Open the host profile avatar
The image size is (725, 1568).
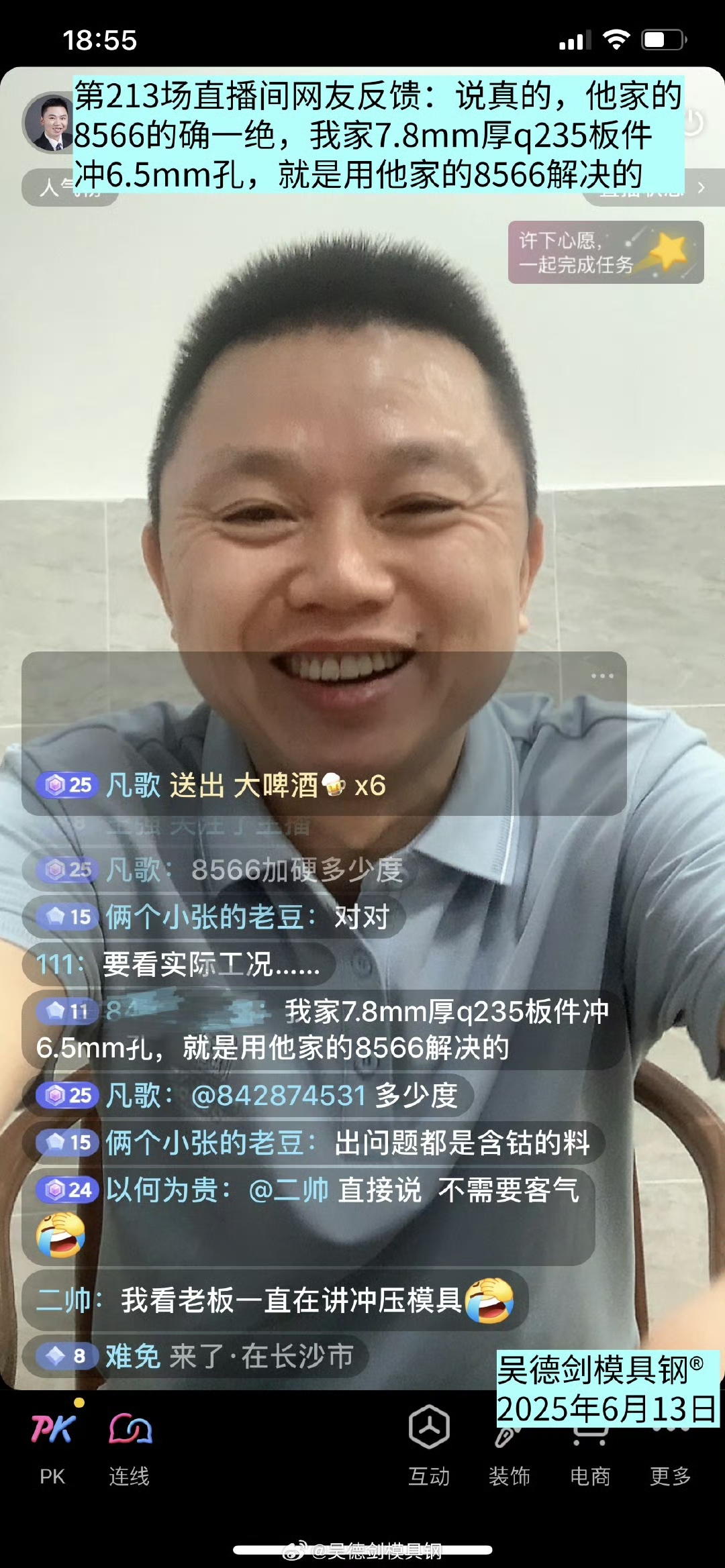48,122
